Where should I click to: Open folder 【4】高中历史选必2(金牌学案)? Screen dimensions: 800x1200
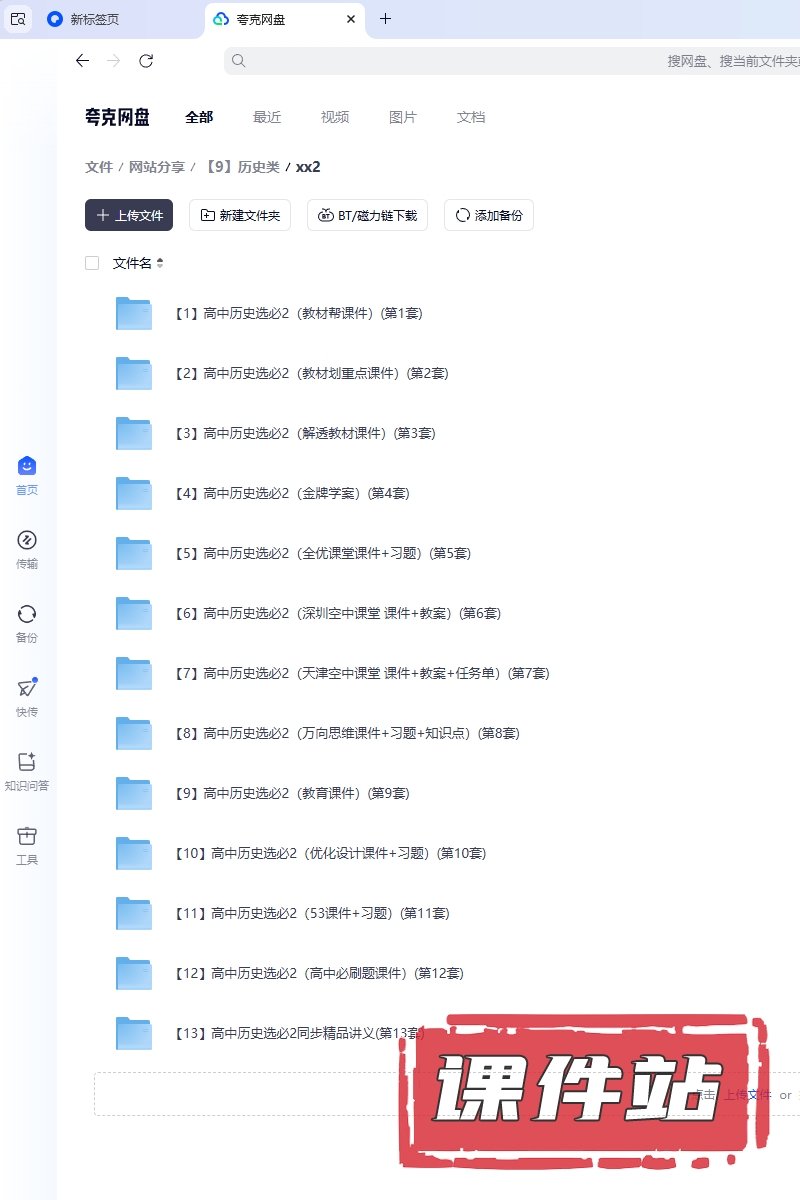(291, 493)
